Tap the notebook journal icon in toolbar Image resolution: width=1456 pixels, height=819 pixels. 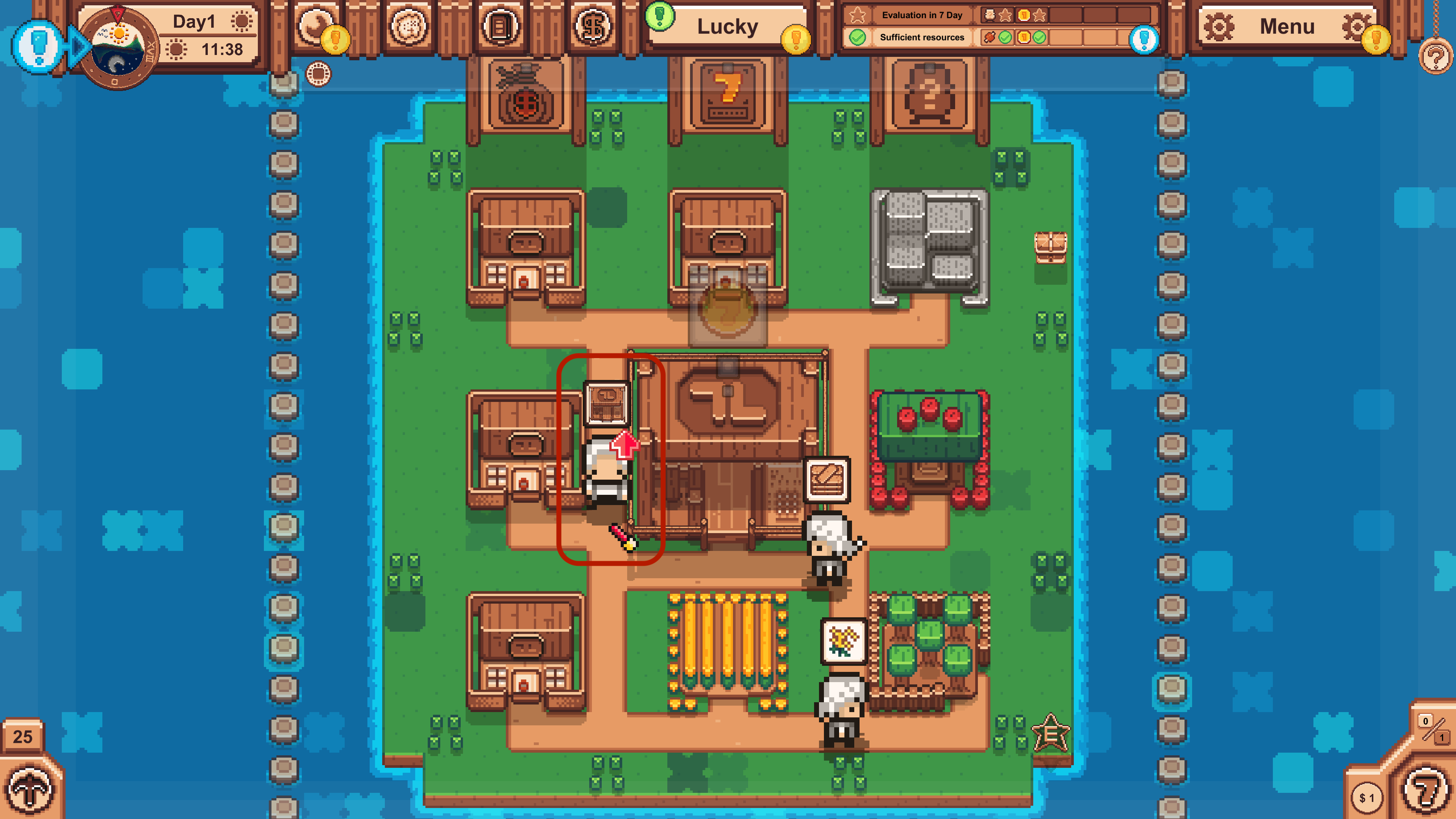[x=500, y=27]
